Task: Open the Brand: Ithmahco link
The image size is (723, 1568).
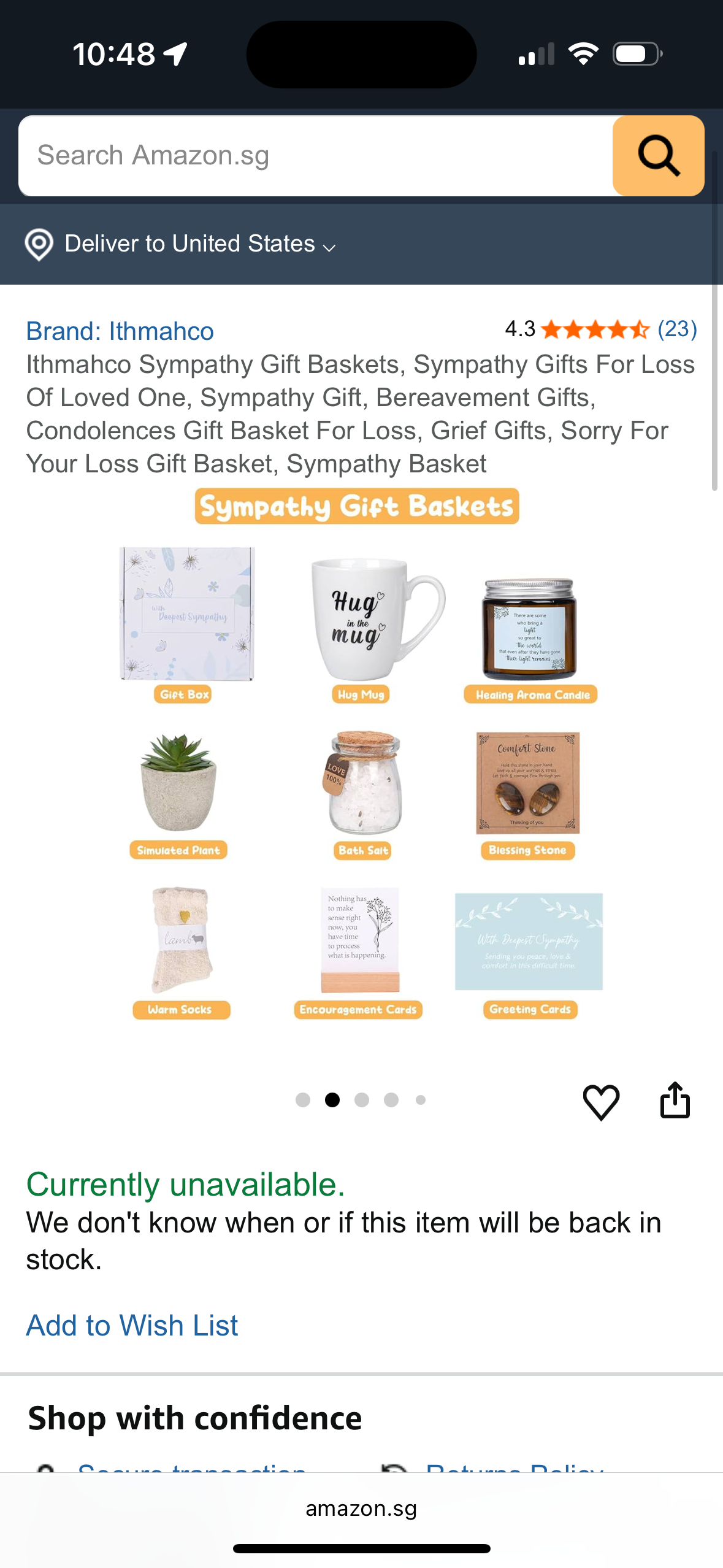Action: coord(120,331)
